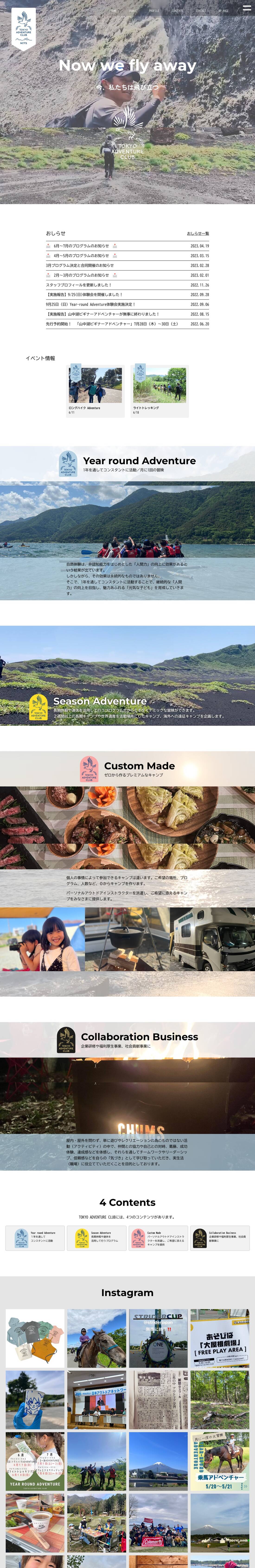The height and width of the screenshot is (1568, 255).
Task: Open スタッフプロフィールを更新しました notice
Action: (79, 285)
